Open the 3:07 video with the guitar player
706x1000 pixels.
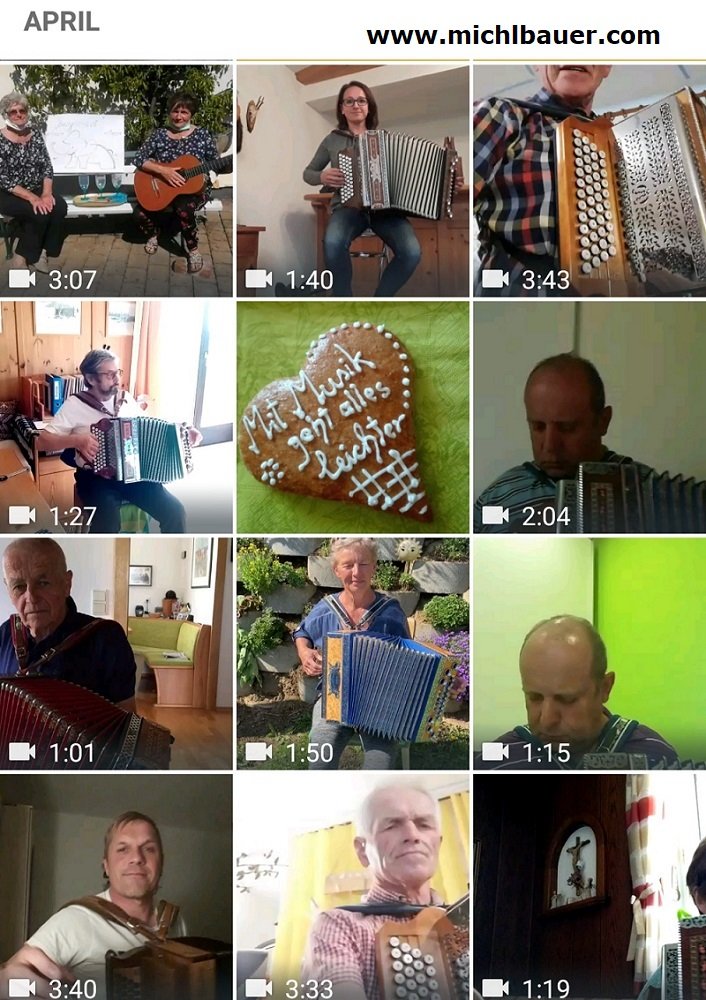116,180
